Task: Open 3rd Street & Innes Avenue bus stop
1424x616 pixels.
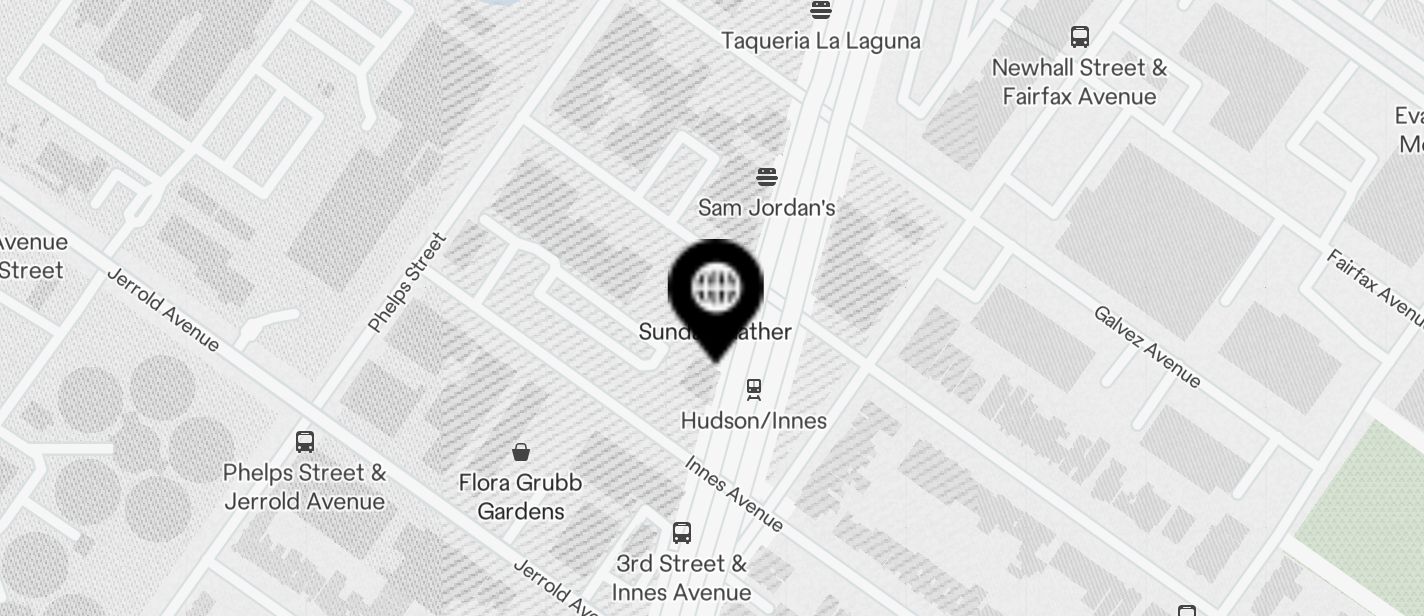Action: click(682, 533)
